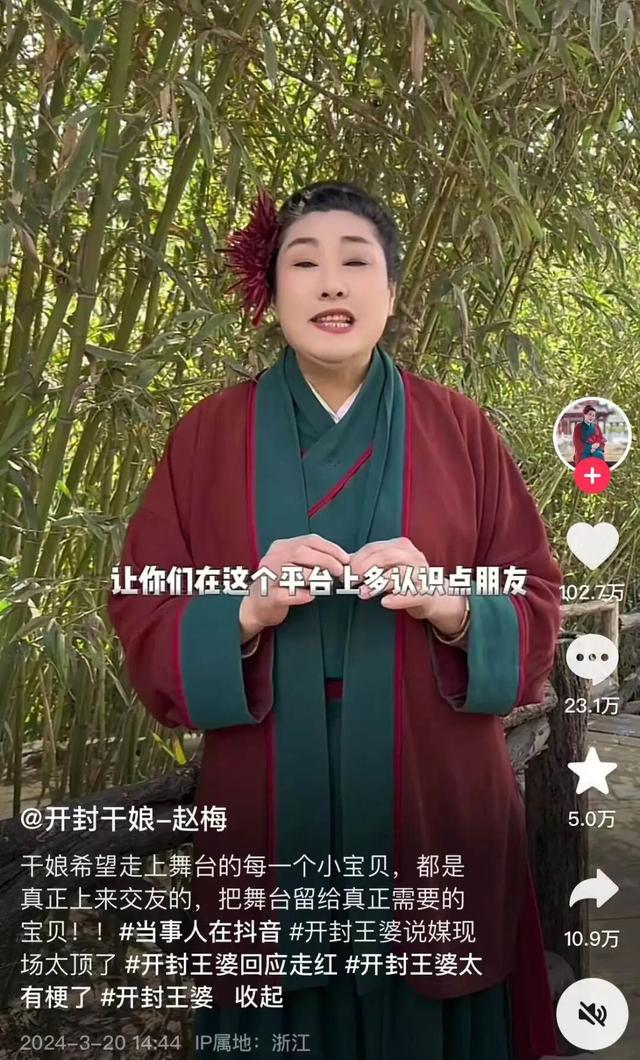This screenshot has height=1060, width=640.
Task: Open the #开封王婆说媒现场太顶了 hashtag
Action: [x=380, y=932]
